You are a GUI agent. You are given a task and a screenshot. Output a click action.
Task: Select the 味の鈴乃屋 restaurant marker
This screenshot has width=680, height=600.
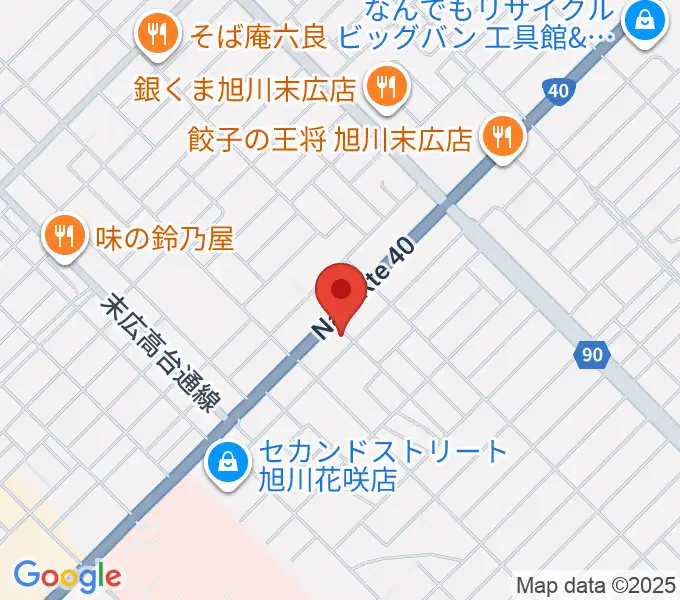tap(66, 238)
